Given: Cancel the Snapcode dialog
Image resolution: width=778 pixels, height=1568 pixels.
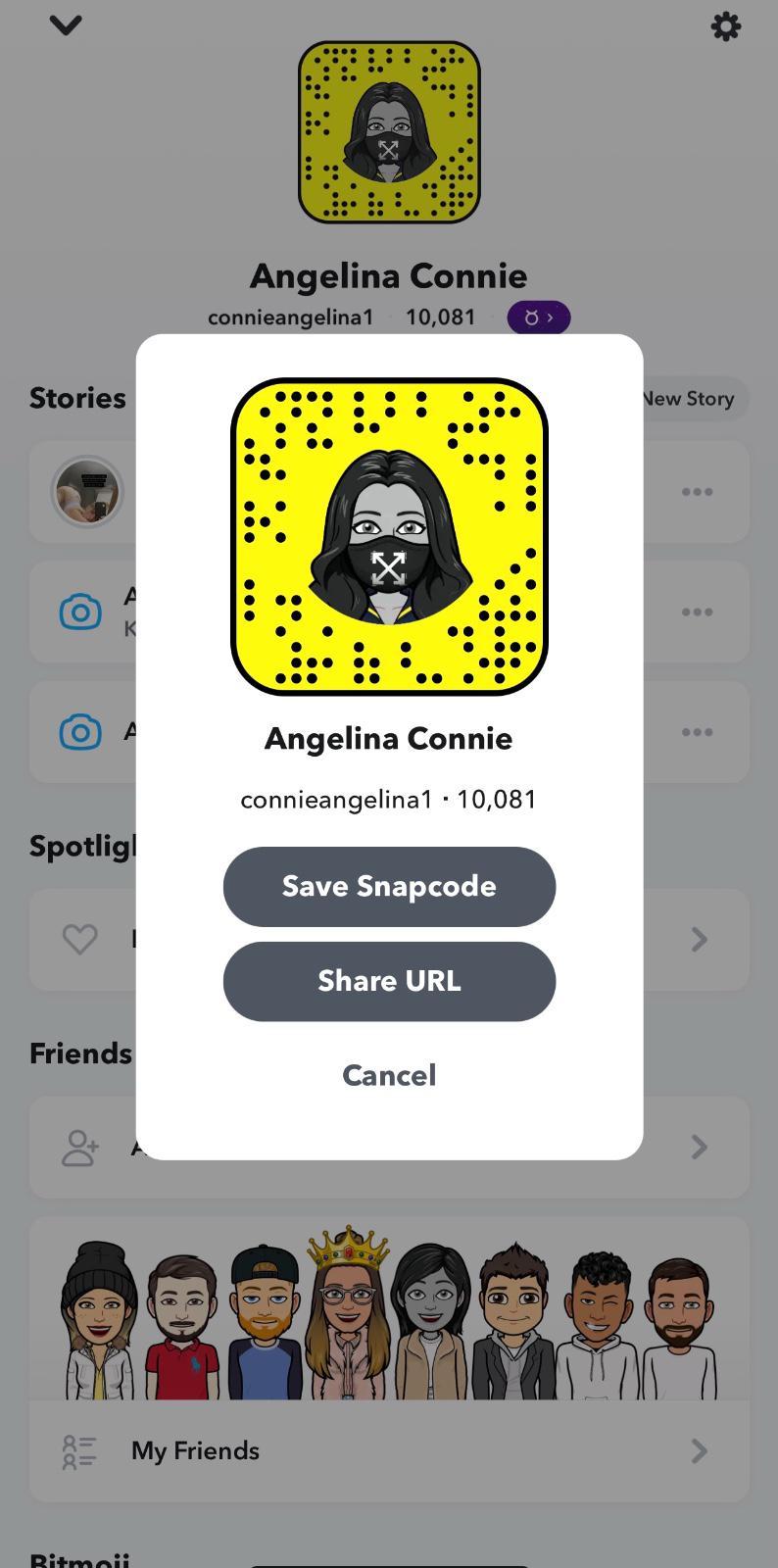Looking at the screenshot, I should (389, 1075).
